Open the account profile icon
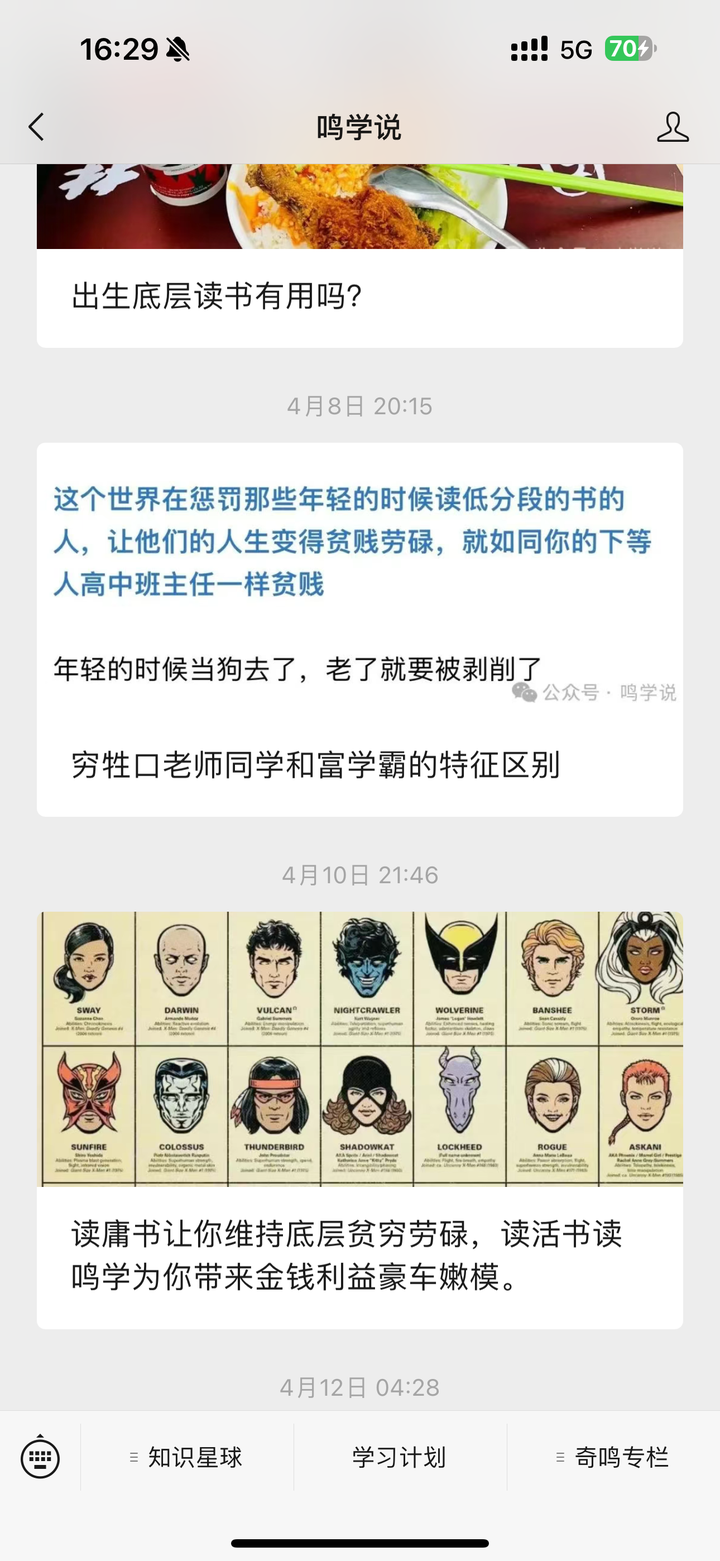The height and width of the screenshot is (1561, 720). pos(672,127)
